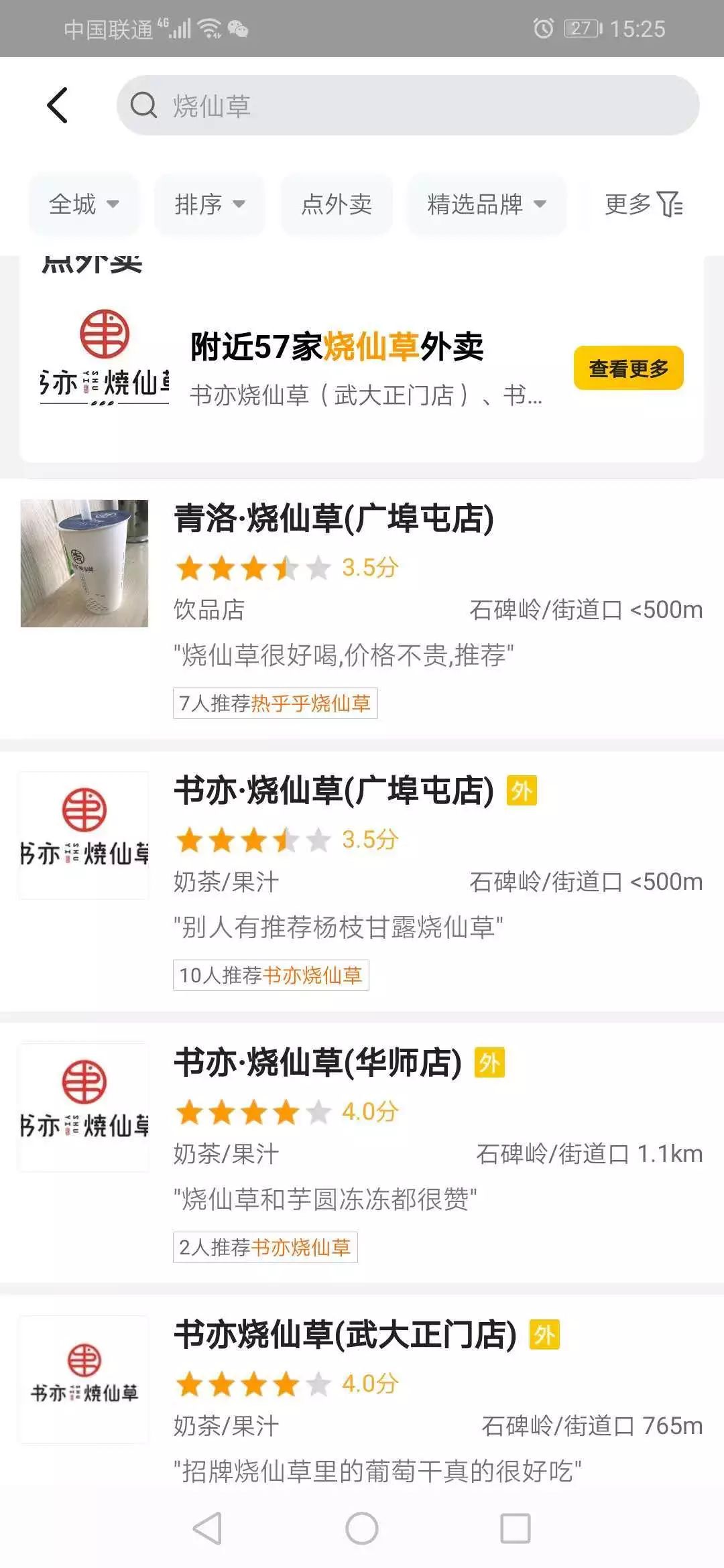Go back using the top-left arrow
Screen dimensions: 724x1568
(58, 106)
